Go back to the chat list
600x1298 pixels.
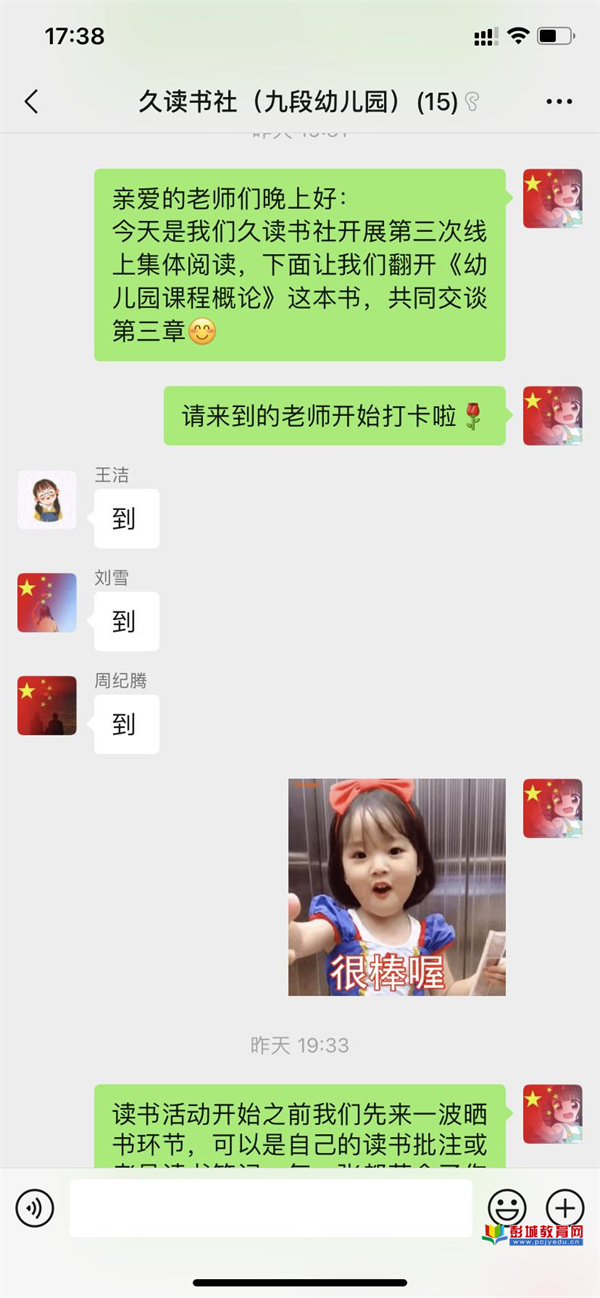tap(32, 102)
